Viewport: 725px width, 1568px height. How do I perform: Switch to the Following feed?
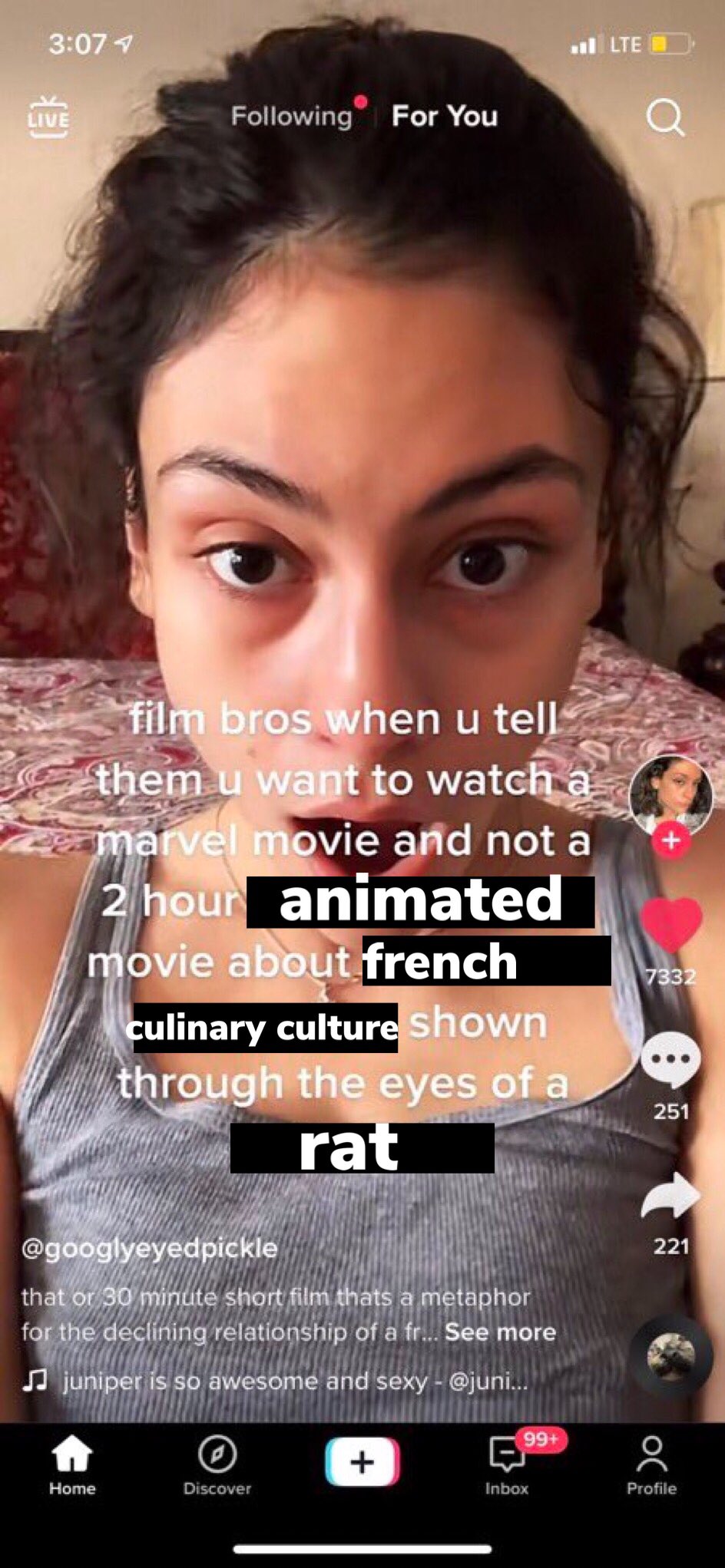pos(292,117)
